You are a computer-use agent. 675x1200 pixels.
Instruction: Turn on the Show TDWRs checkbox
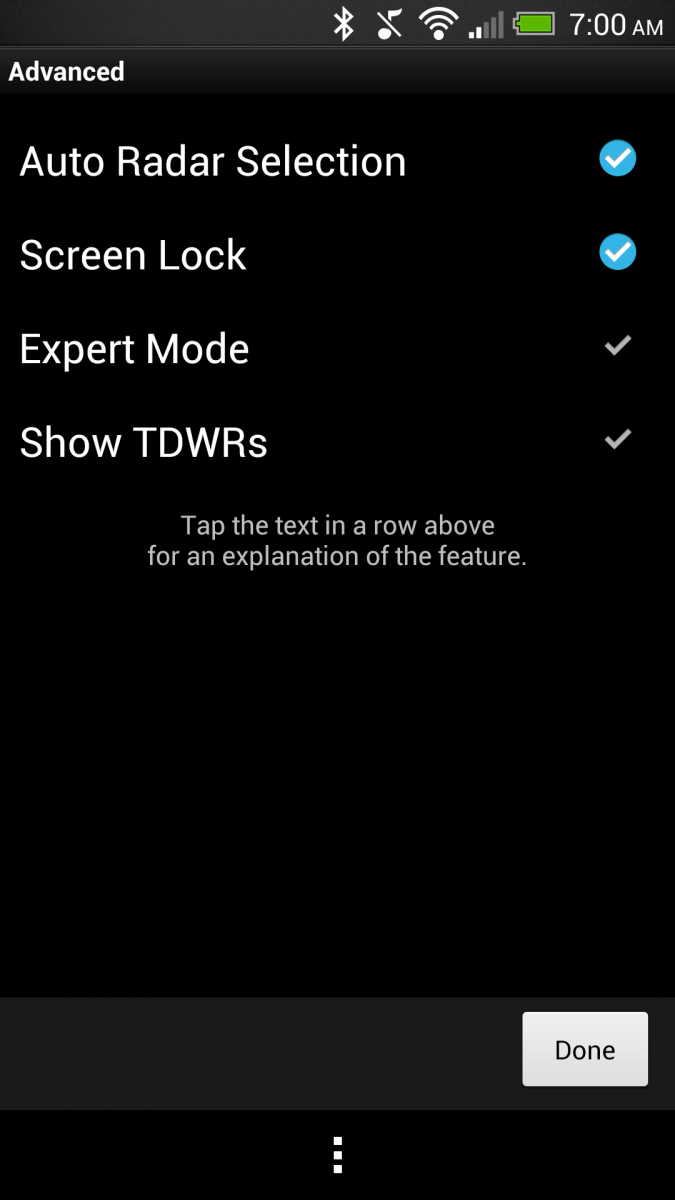(x=617, y=439)
